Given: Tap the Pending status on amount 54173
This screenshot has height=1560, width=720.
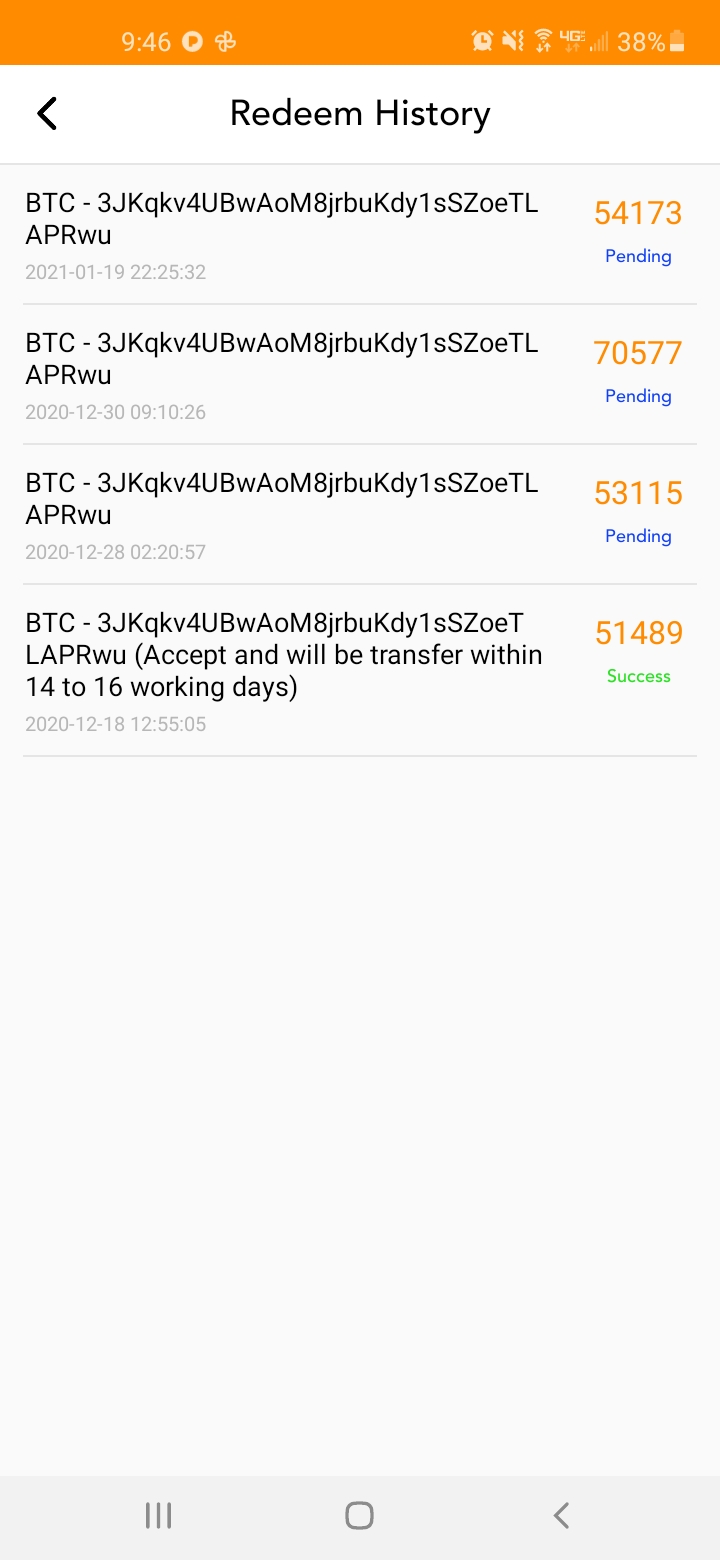Looking at the screenshot, I should [x=638, y=256].
